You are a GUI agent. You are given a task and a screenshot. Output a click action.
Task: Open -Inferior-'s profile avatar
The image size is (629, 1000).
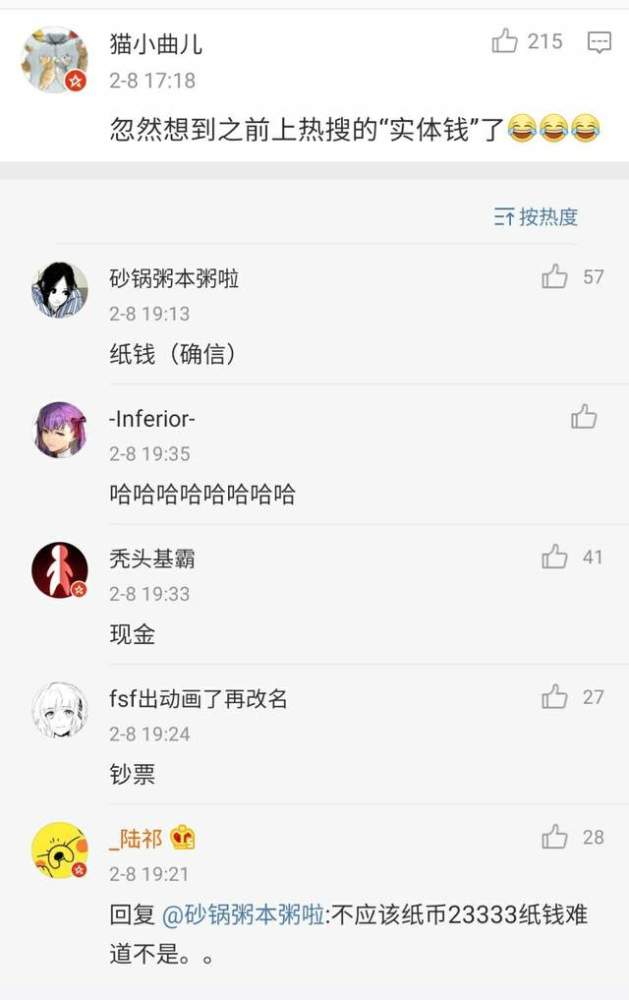59,430
